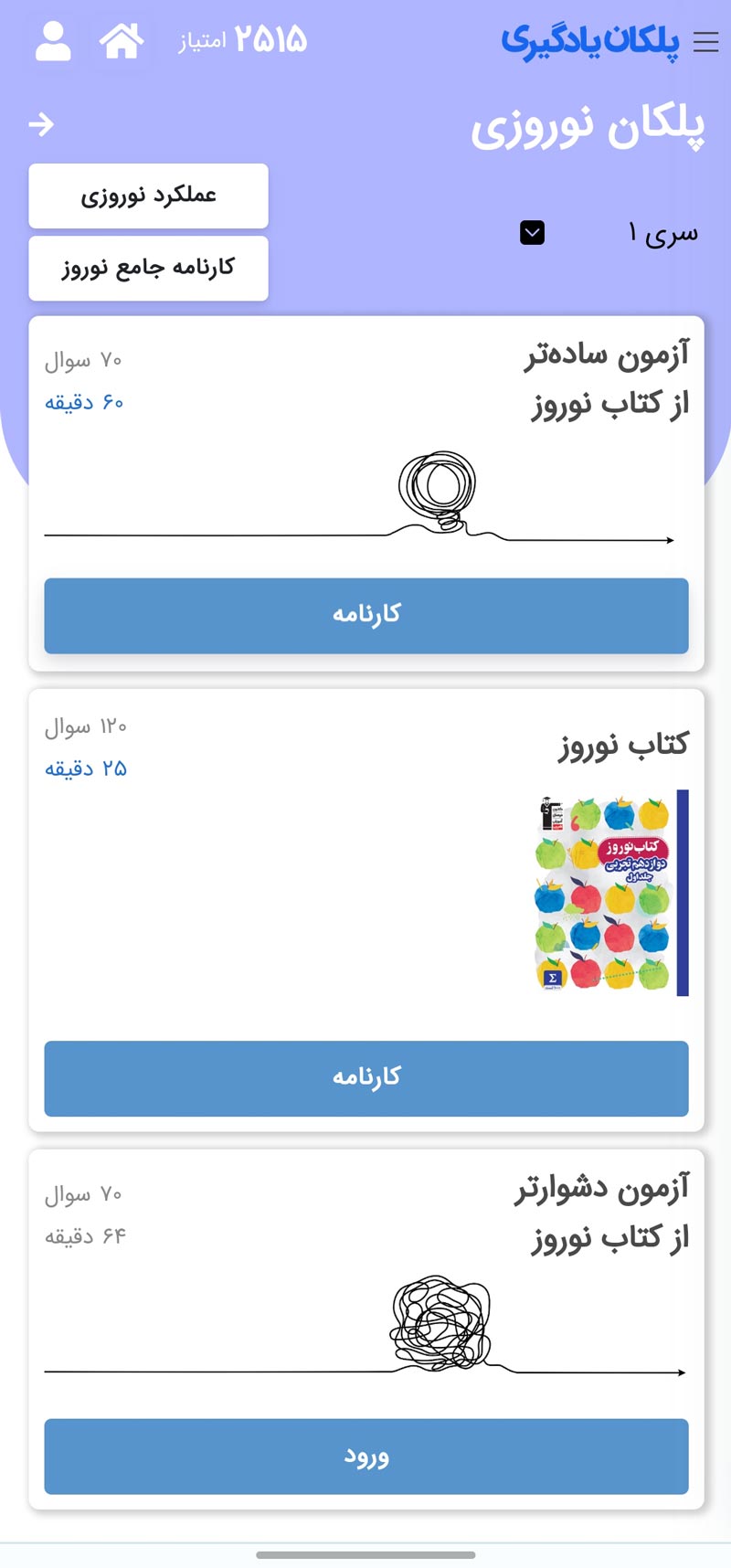The height and width of the screenshot is (1568, 731).
Task: Open the سری ۱ series dropdown
Action: pyautogui.click(x=662, y=232)
